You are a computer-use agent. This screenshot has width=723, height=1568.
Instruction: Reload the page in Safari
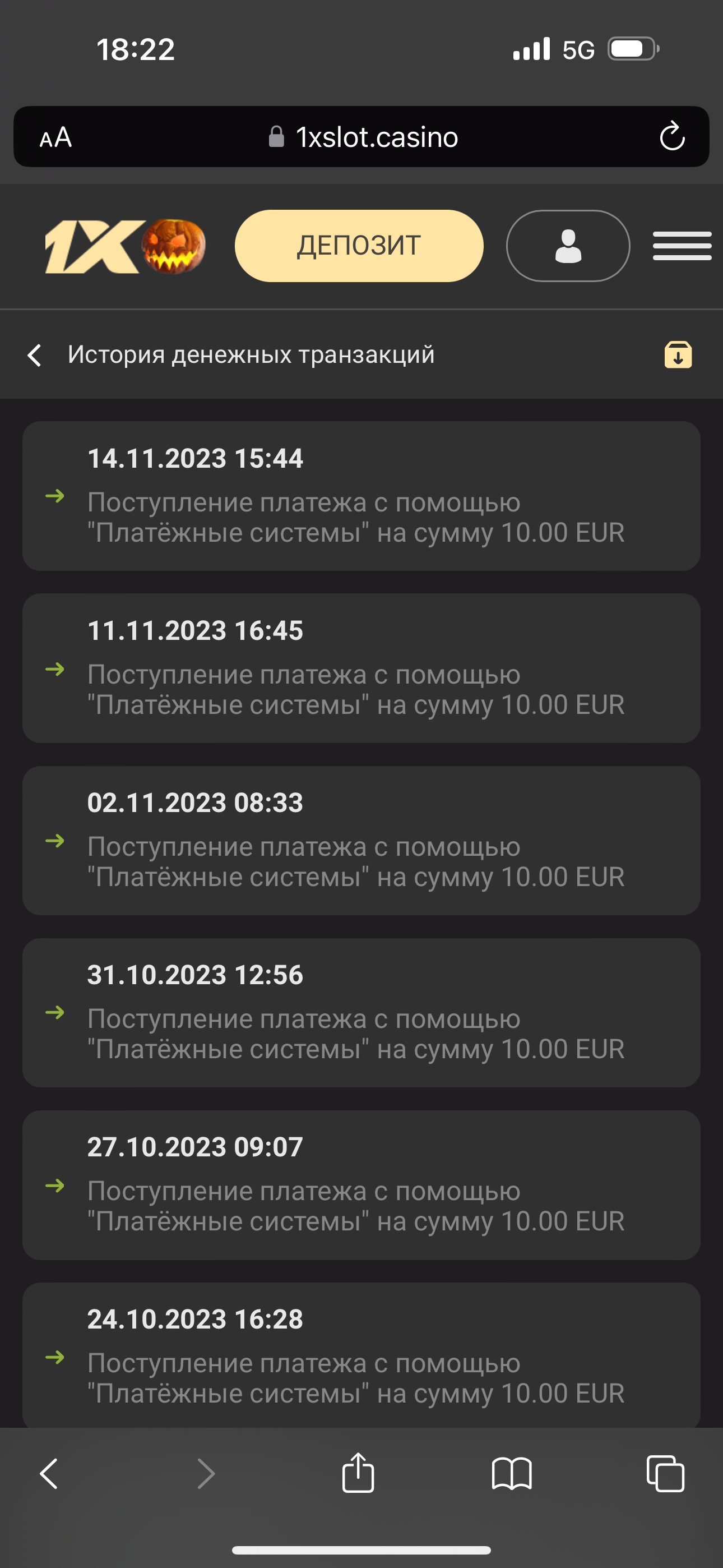pyautogui.click(x=672, y=136)
